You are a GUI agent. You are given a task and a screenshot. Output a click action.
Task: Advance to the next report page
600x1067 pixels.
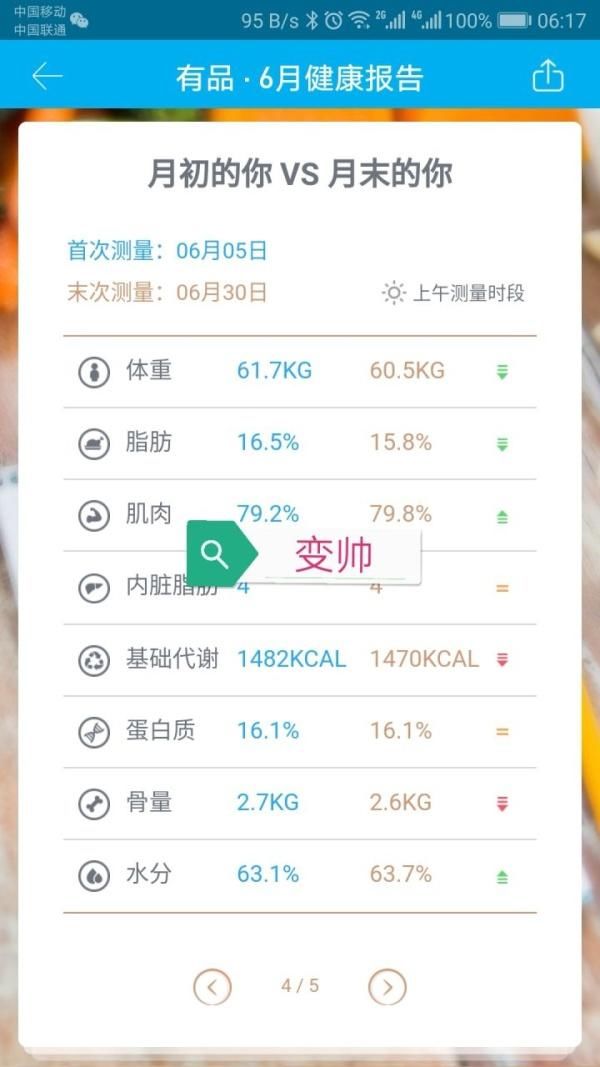pyautogui.click(x=387, y=987)
